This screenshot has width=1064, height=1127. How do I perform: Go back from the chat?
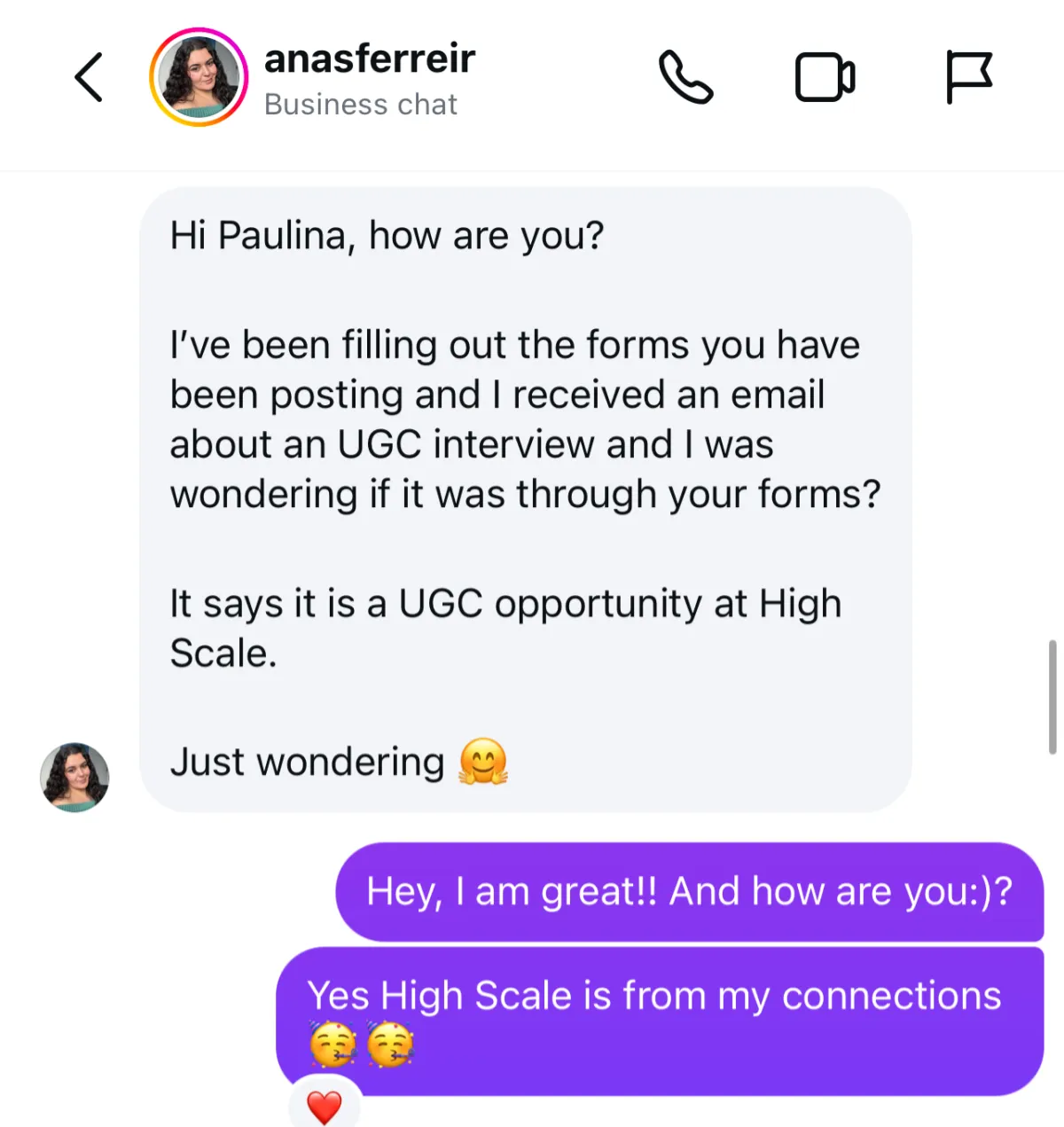(x=89, y=78)
